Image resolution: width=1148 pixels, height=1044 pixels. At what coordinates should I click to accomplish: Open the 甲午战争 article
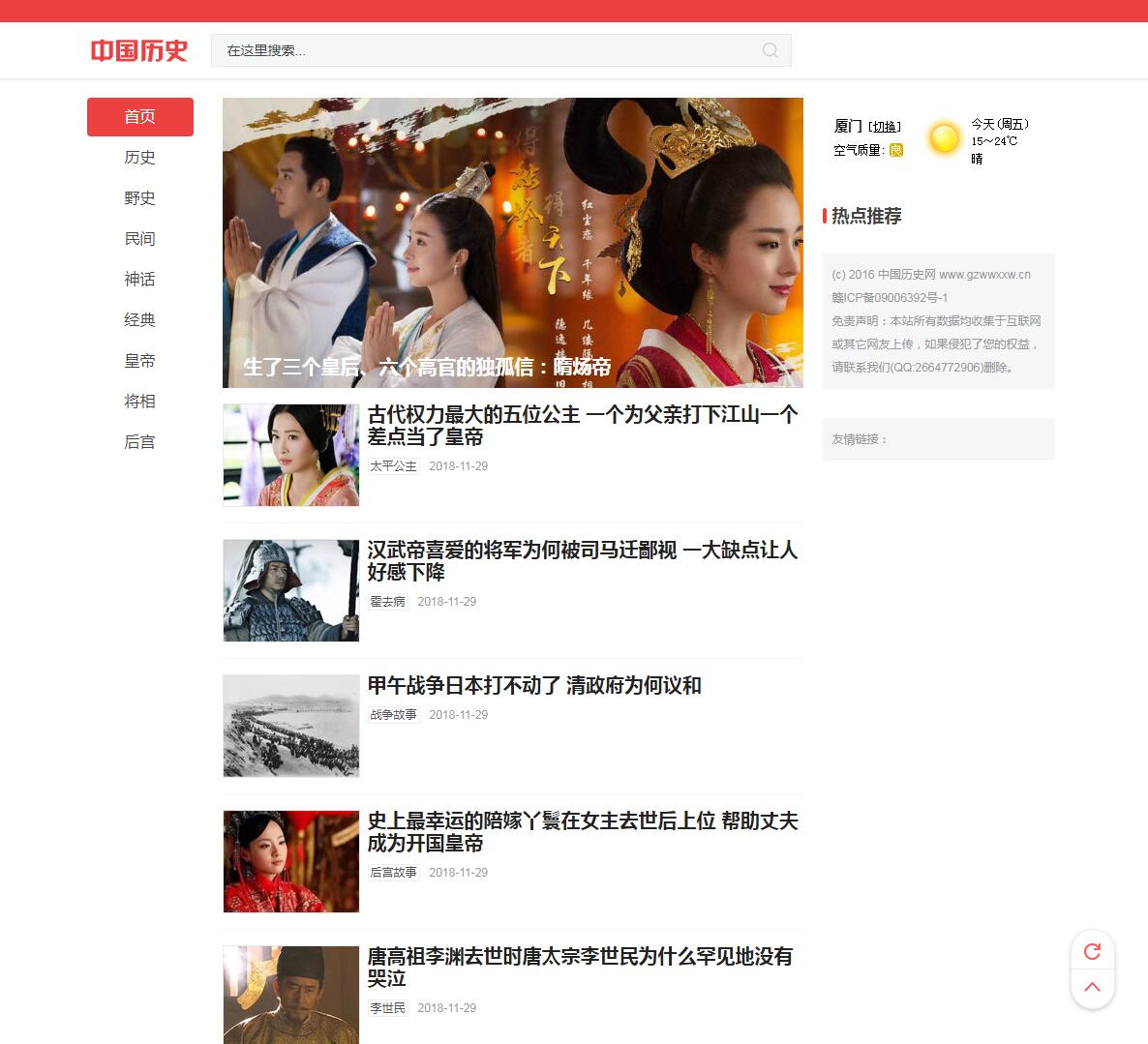click(534, 686)
